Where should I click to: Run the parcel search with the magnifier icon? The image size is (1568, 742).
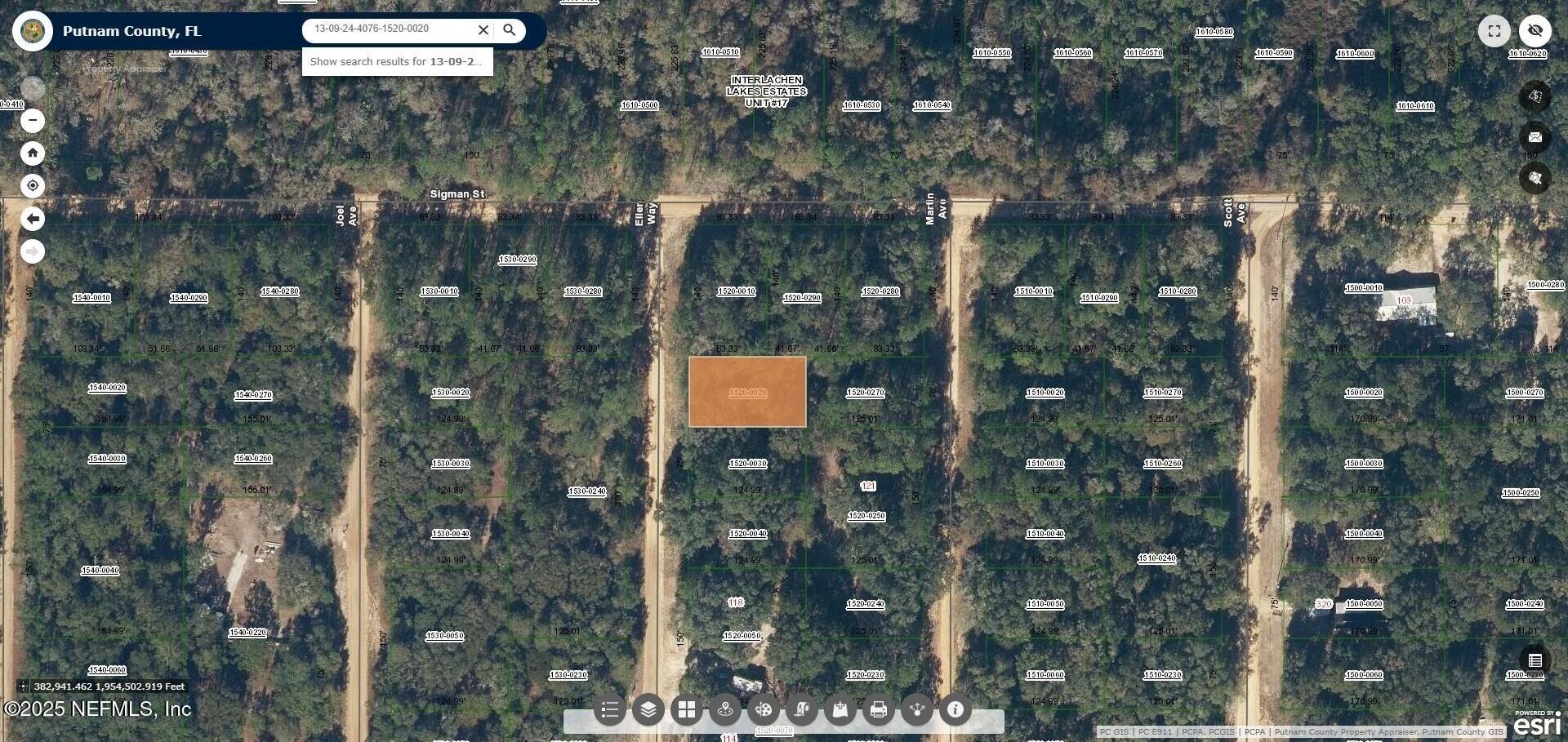[510, 30]
